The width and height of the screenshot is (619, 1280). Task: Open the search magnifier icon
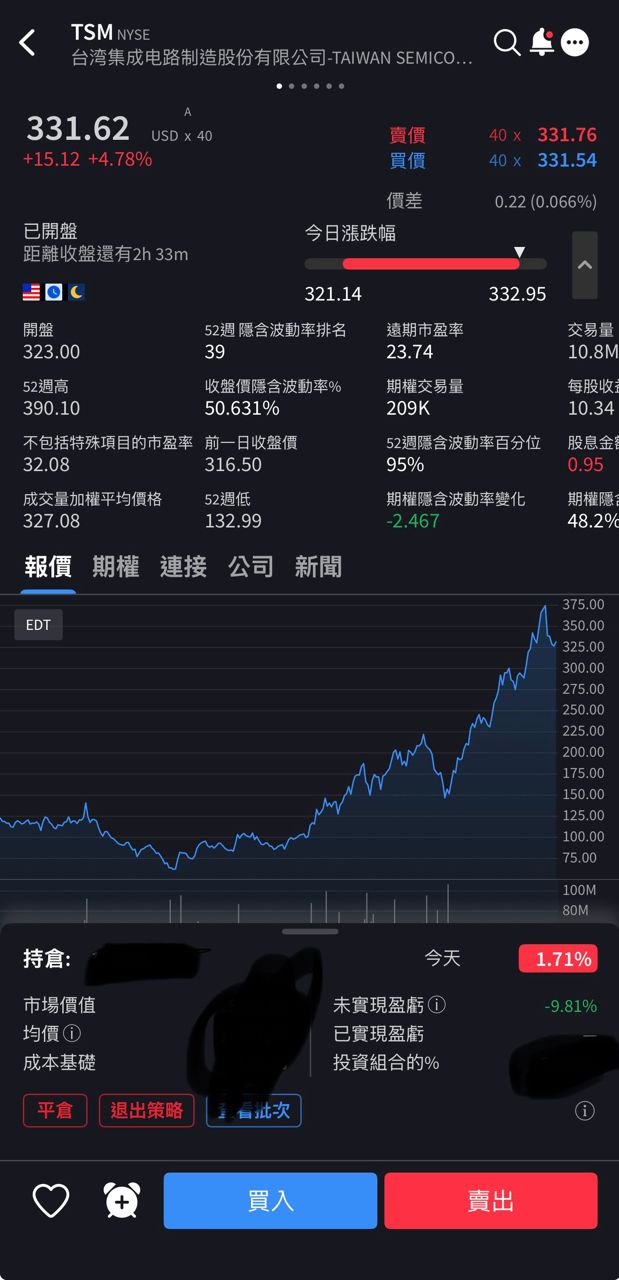[507, 42]
